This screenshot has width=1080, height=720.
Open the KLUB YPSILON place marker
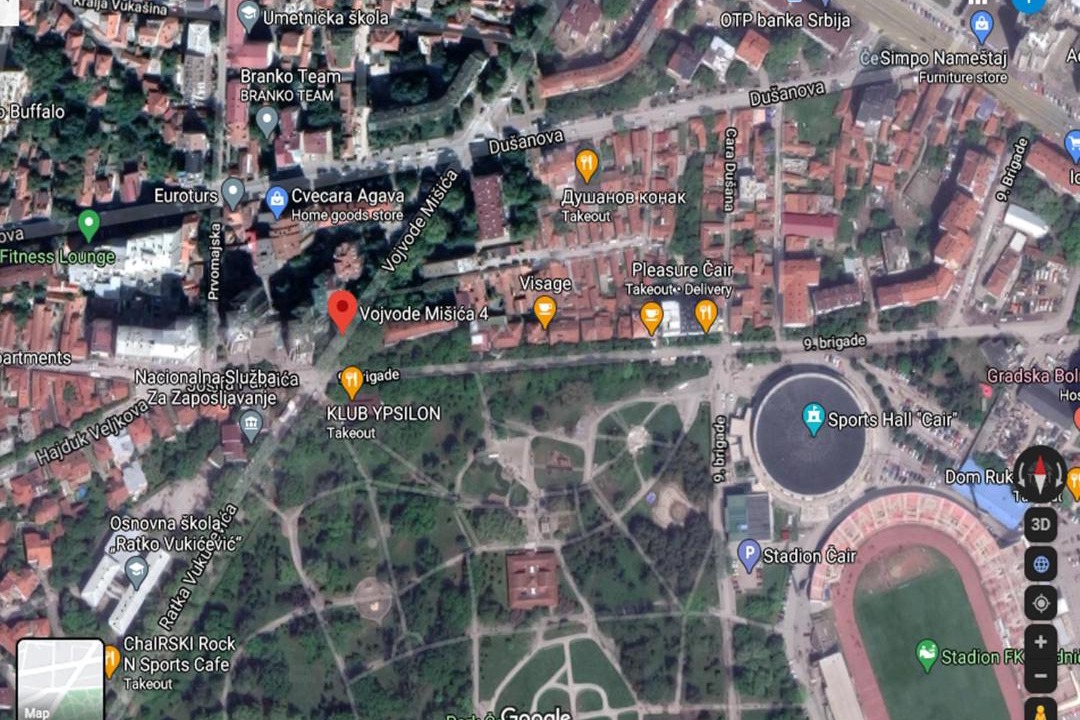(352, 380)
